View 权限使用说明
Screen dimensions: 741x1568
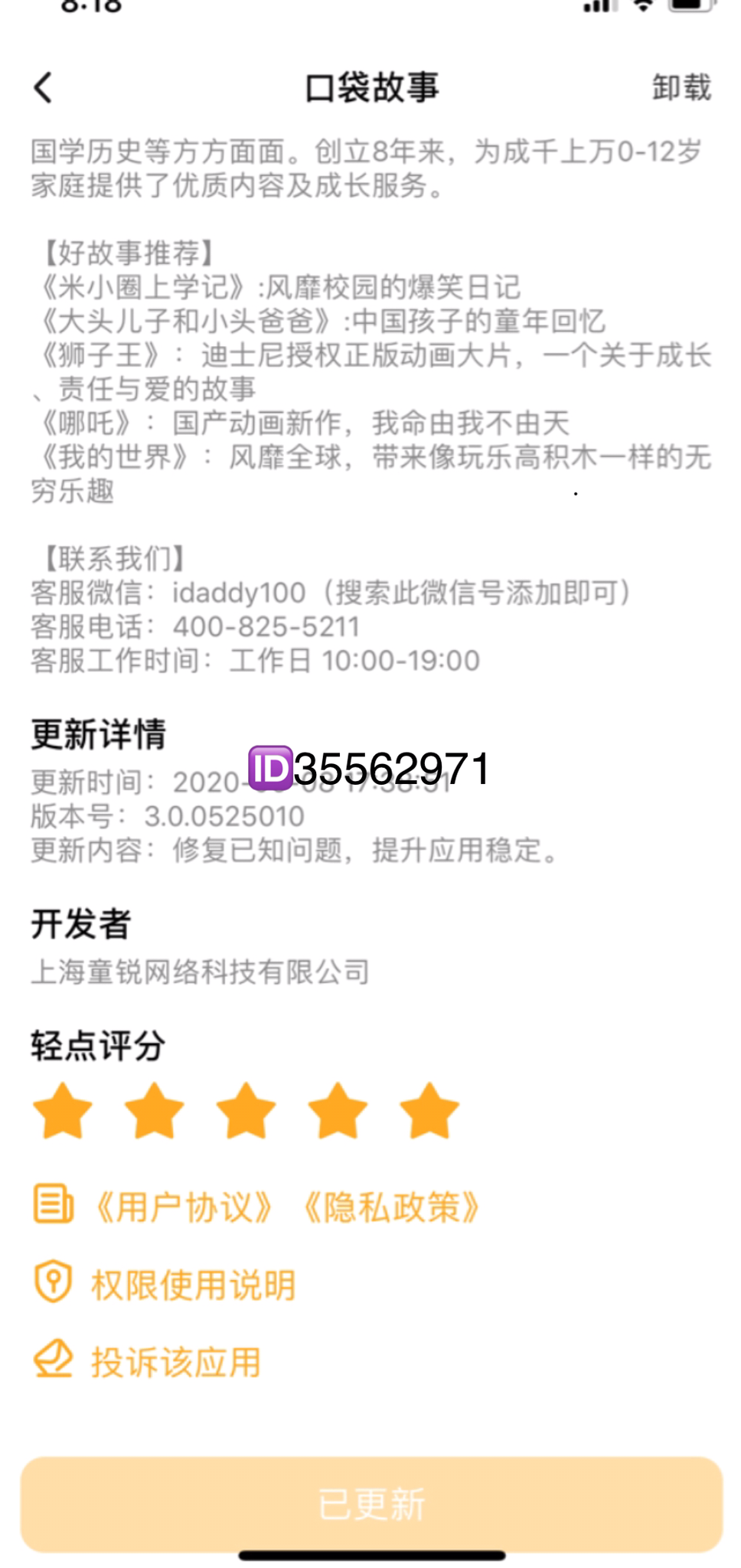click(193, 1284)
